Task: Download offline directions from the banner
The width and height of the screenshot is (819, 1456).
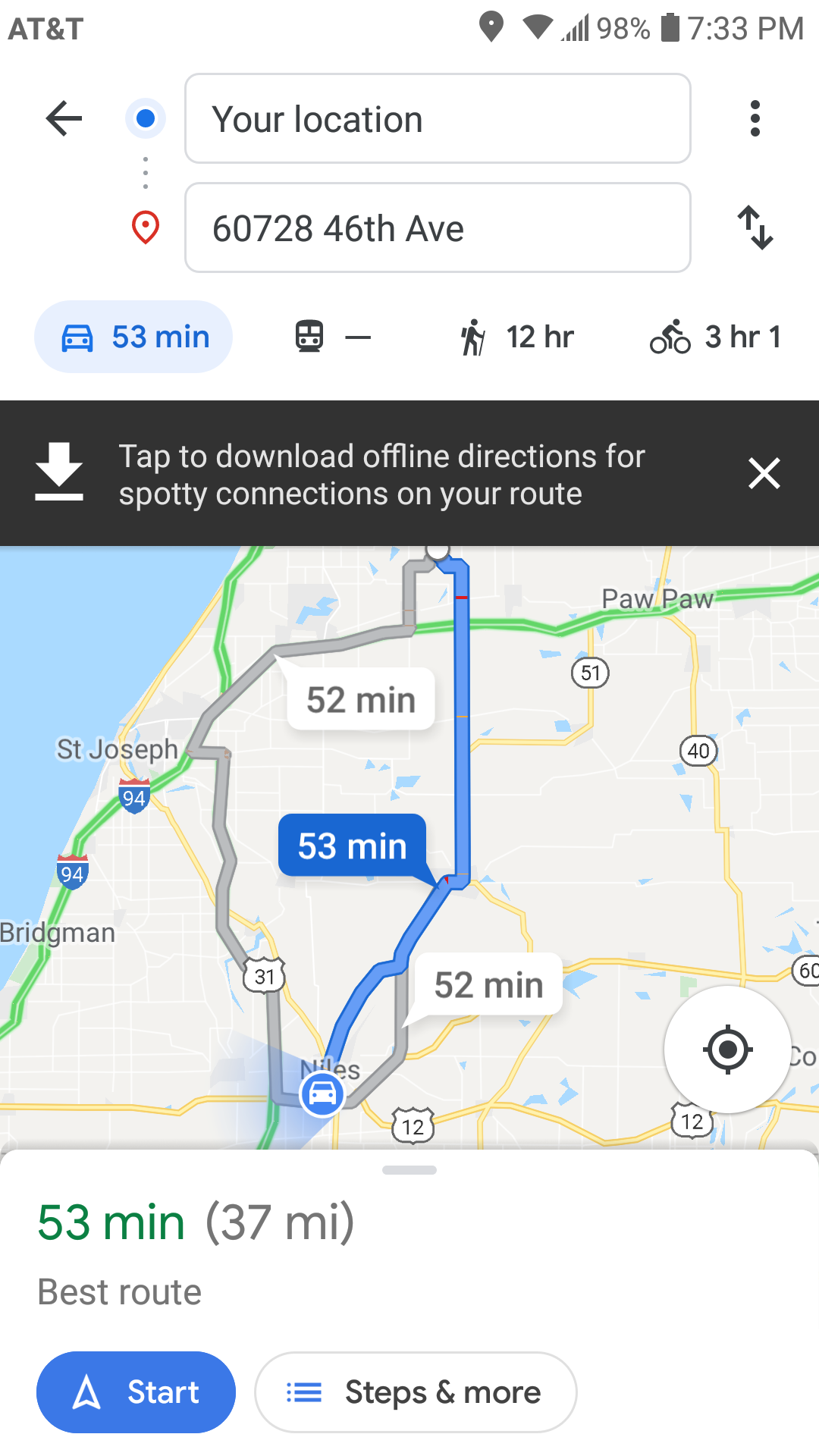Action: [341, 474]
